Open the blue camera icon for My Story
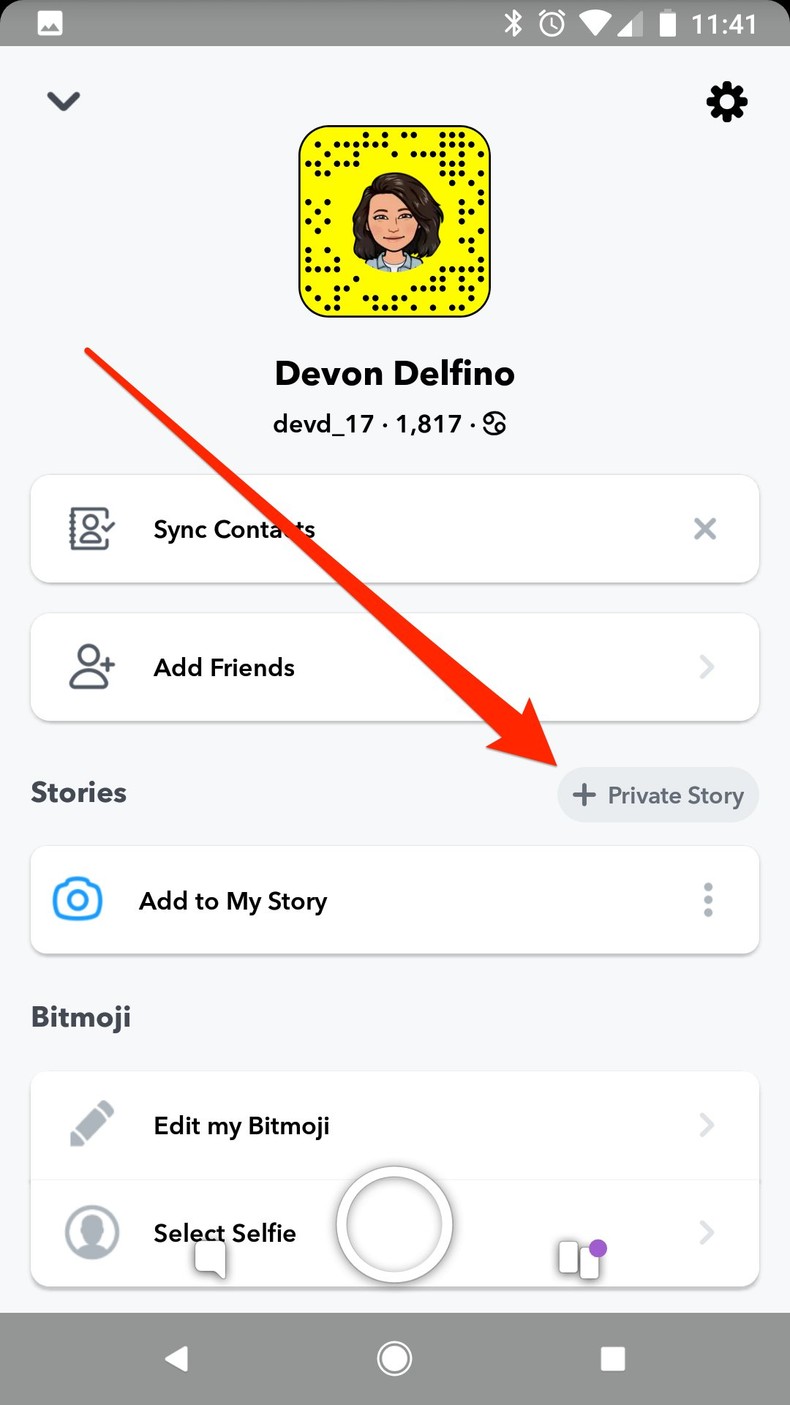This screenshot has height=1405, width=790. pyautogui.click(x=77, y=899)
